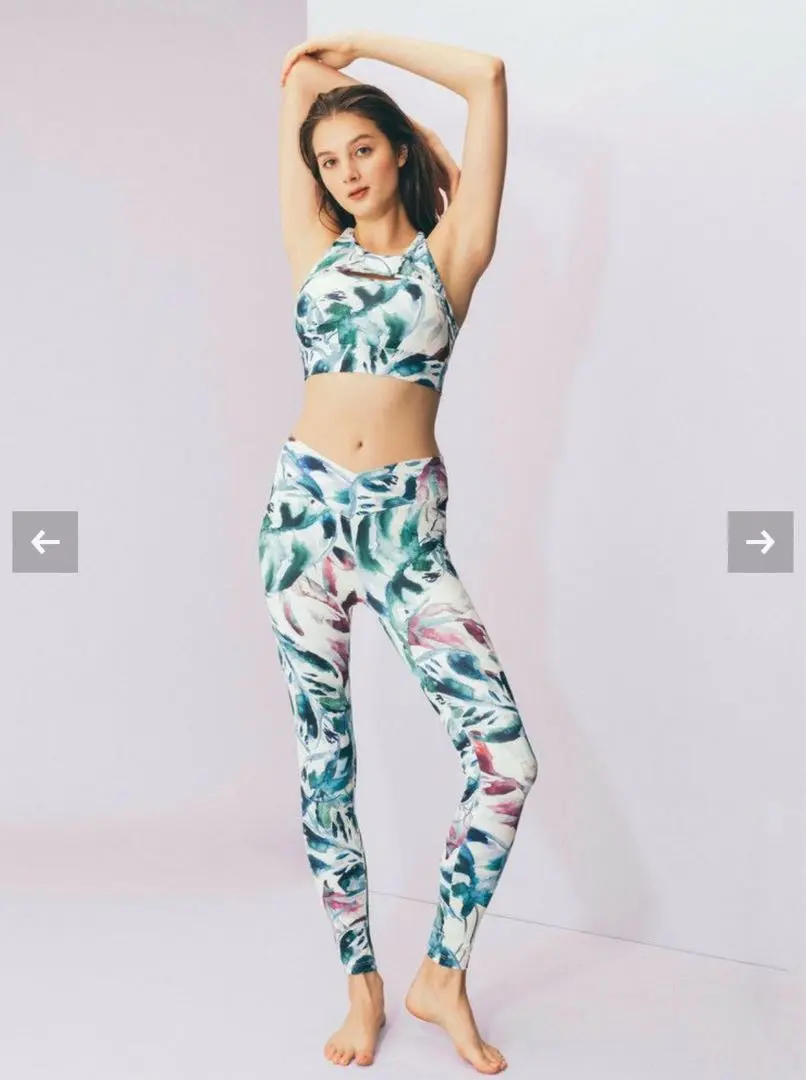The height and width of the screenshot is (1080, 806).
Task: Go to the previous product image
Action: [45, 542]
